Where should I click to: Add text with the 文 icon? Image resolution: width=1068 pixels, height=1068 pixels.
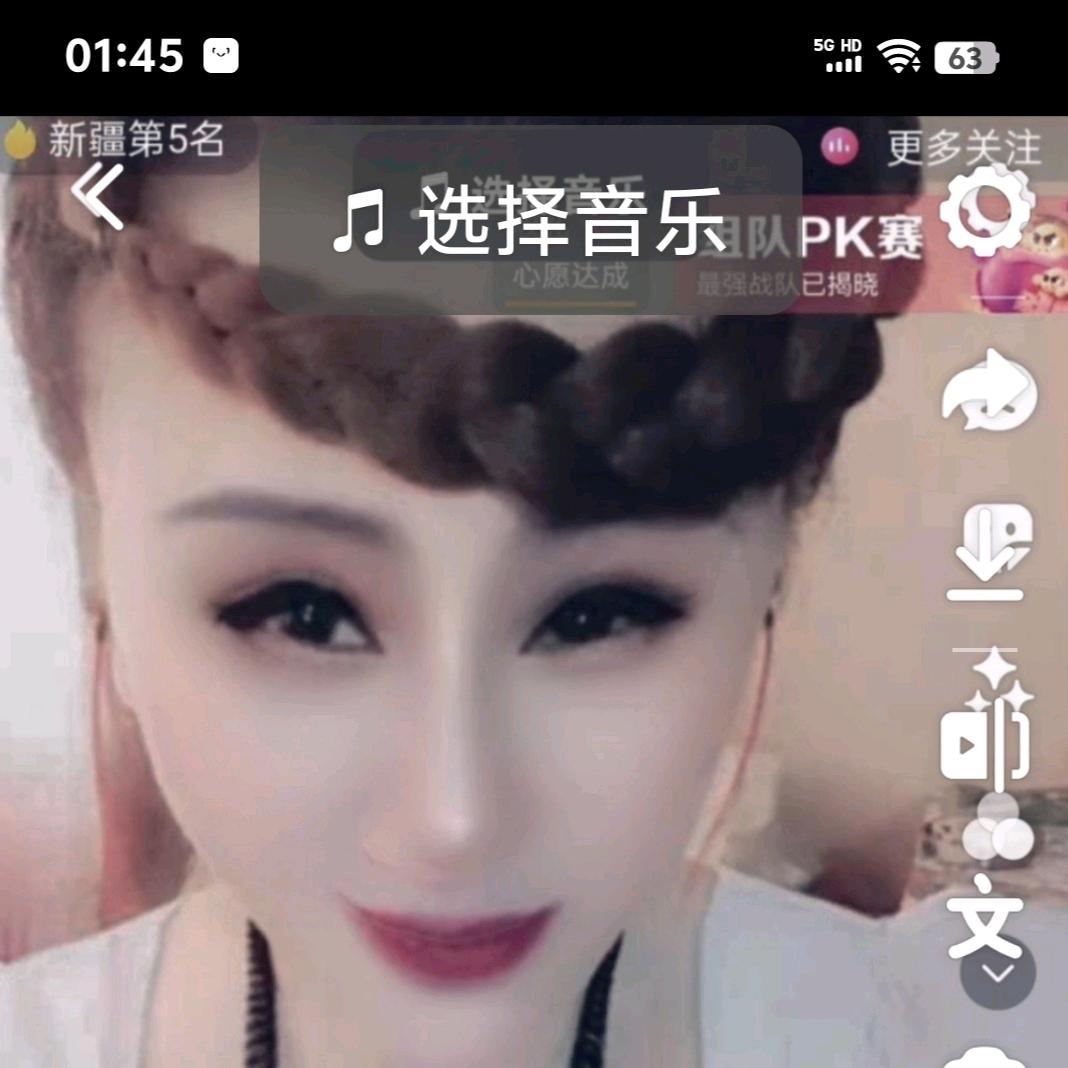[984, 911]
